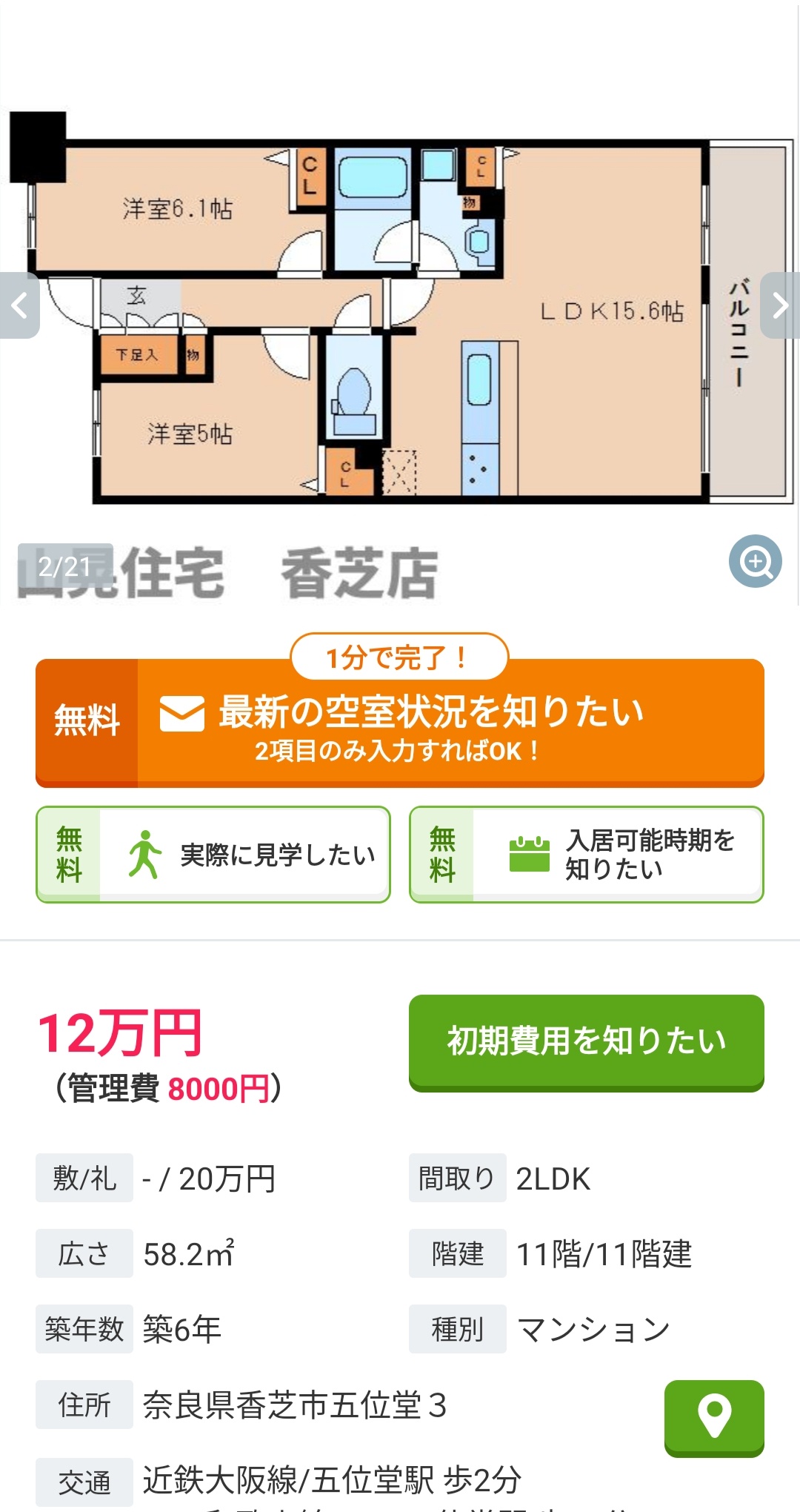Tap 最新の空室状況を知りたい button

point(400,723)
